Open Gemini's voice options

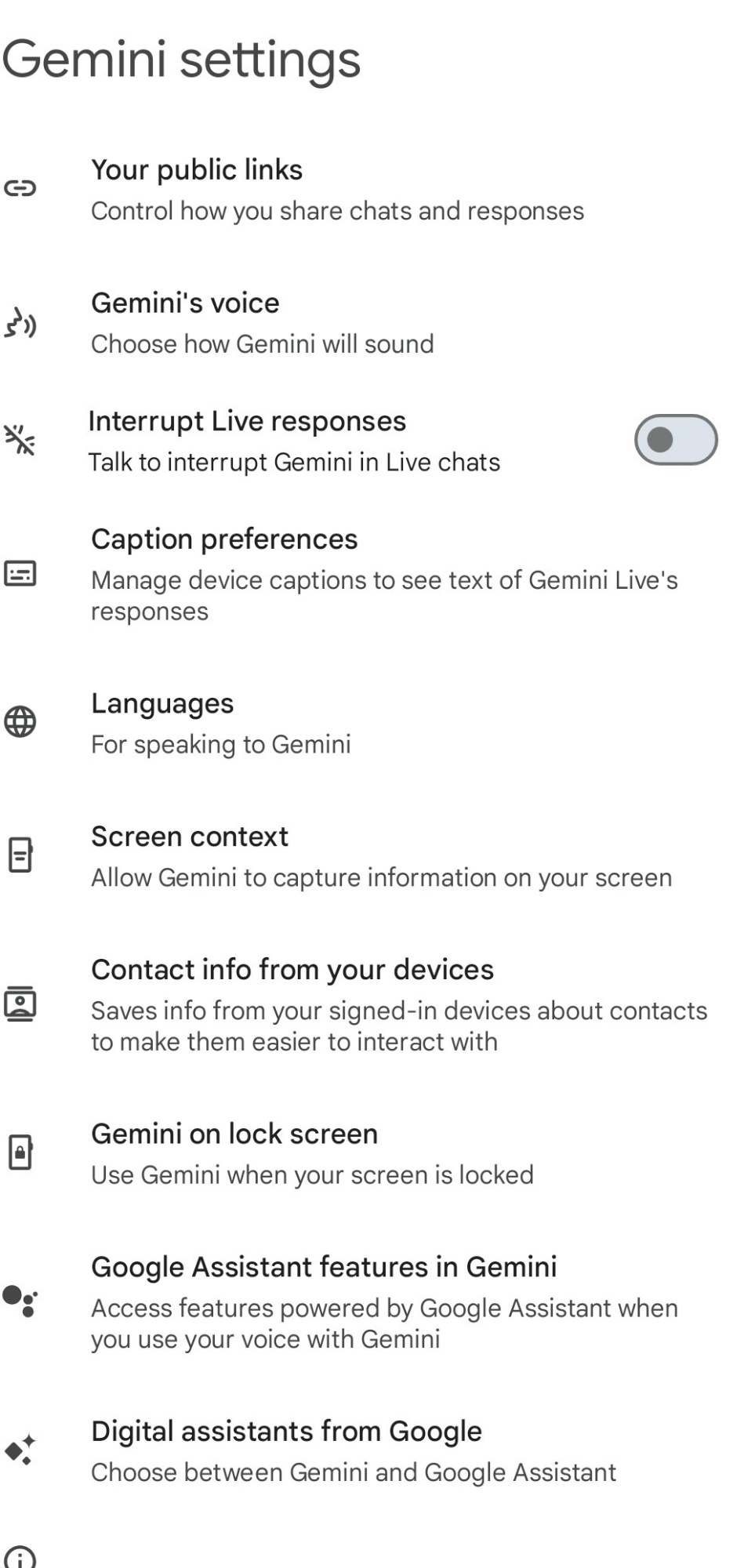263,323
